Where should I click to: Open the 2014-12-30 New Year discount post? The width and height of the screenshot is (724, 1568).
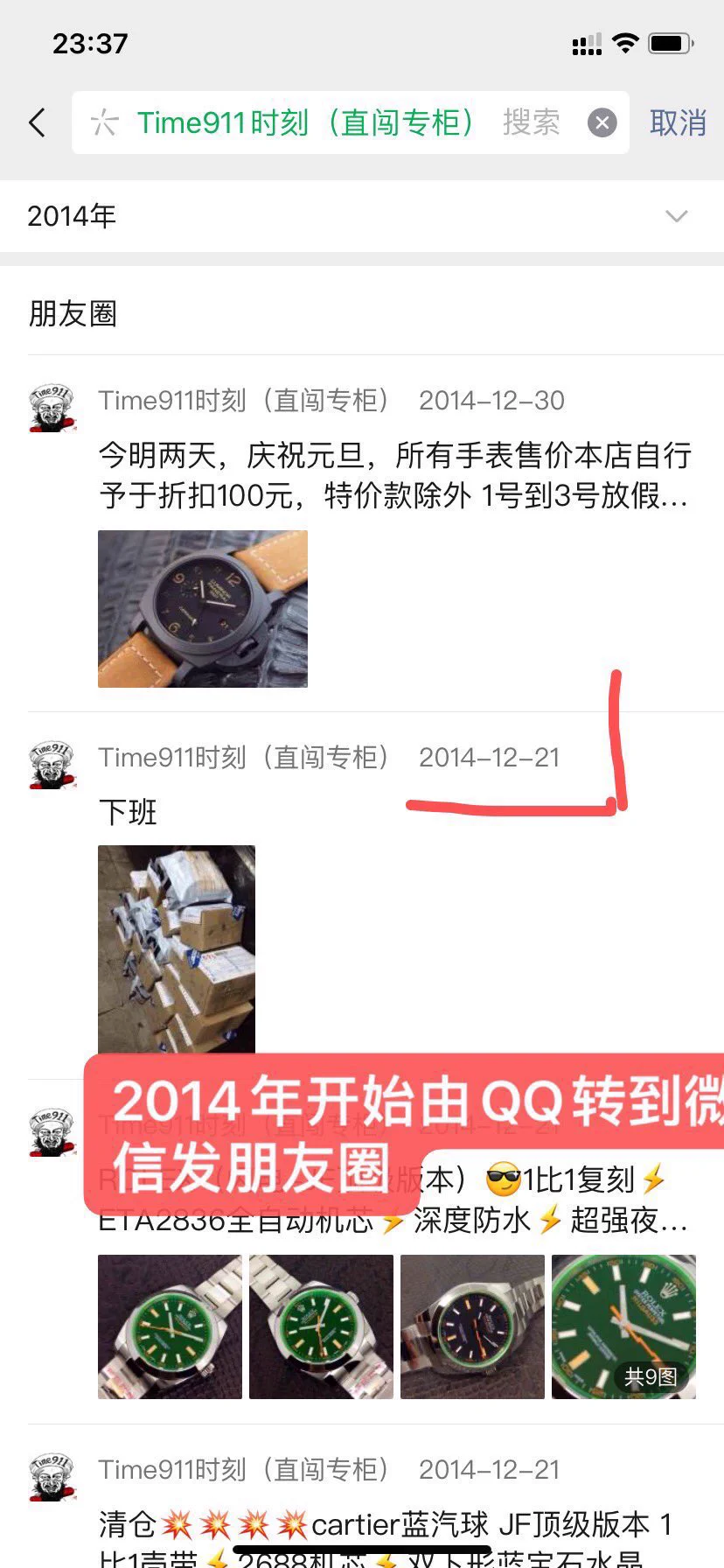pyautogui.click(x=393, y=475)
